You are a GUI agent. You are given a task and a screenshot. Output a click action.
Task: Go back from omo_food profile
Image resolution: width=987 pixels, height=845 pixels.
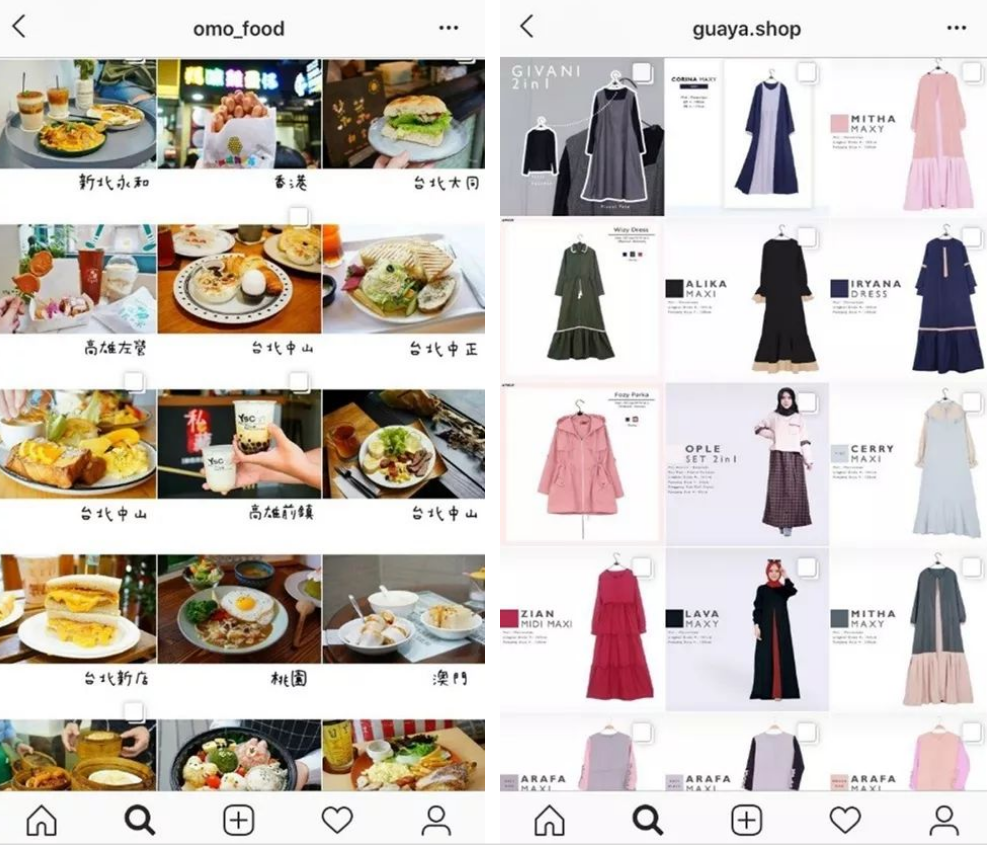coord(19,27)
